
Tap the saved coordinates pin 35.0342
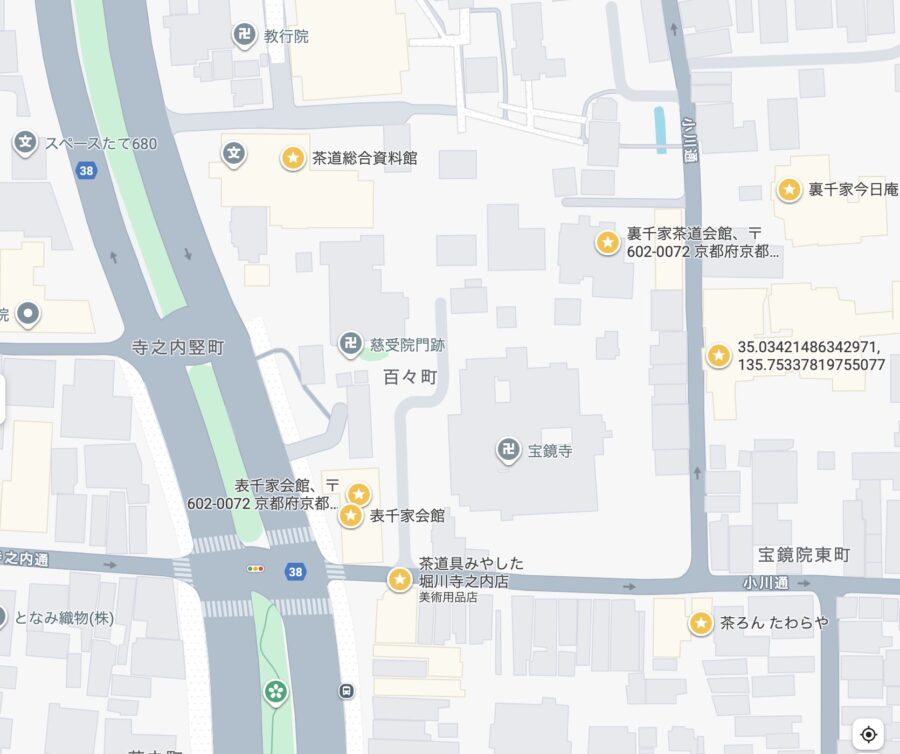tap(718, 355)
